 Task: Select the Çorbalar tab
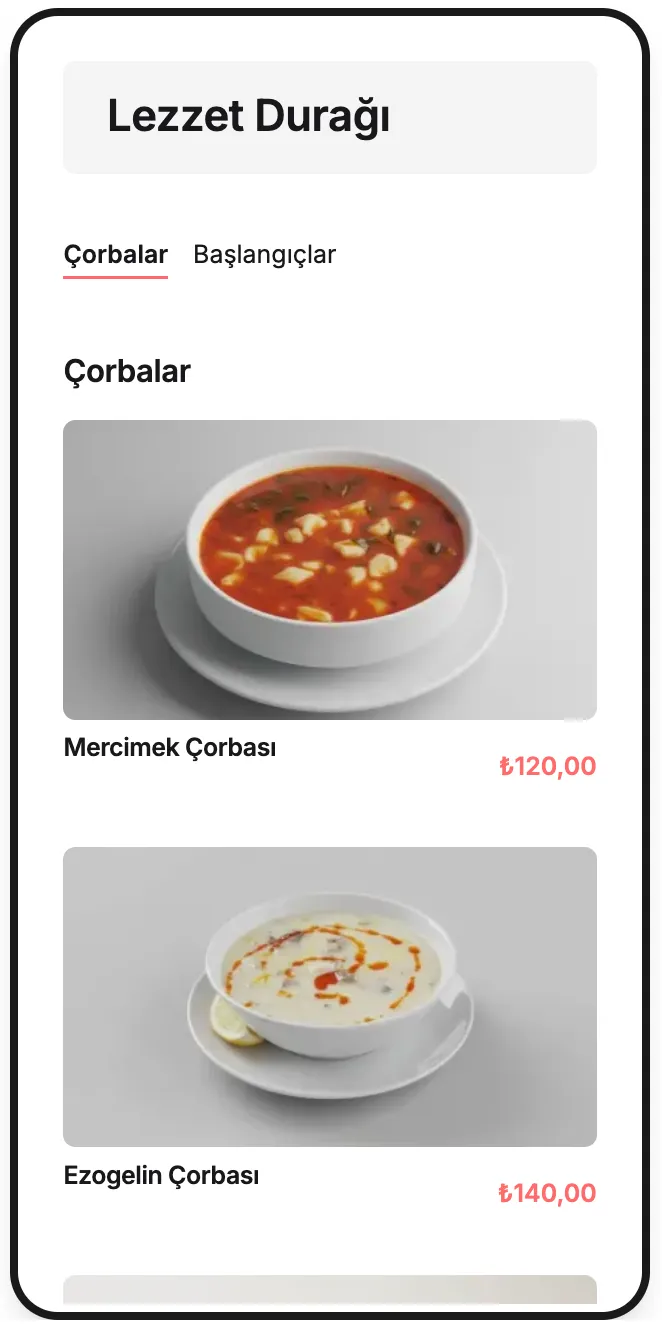click(115, 255)
